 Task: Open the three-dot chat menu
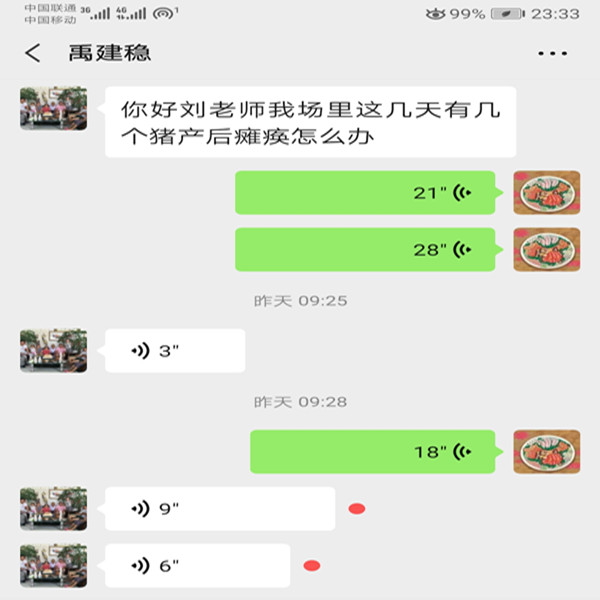tap(552, 53)
